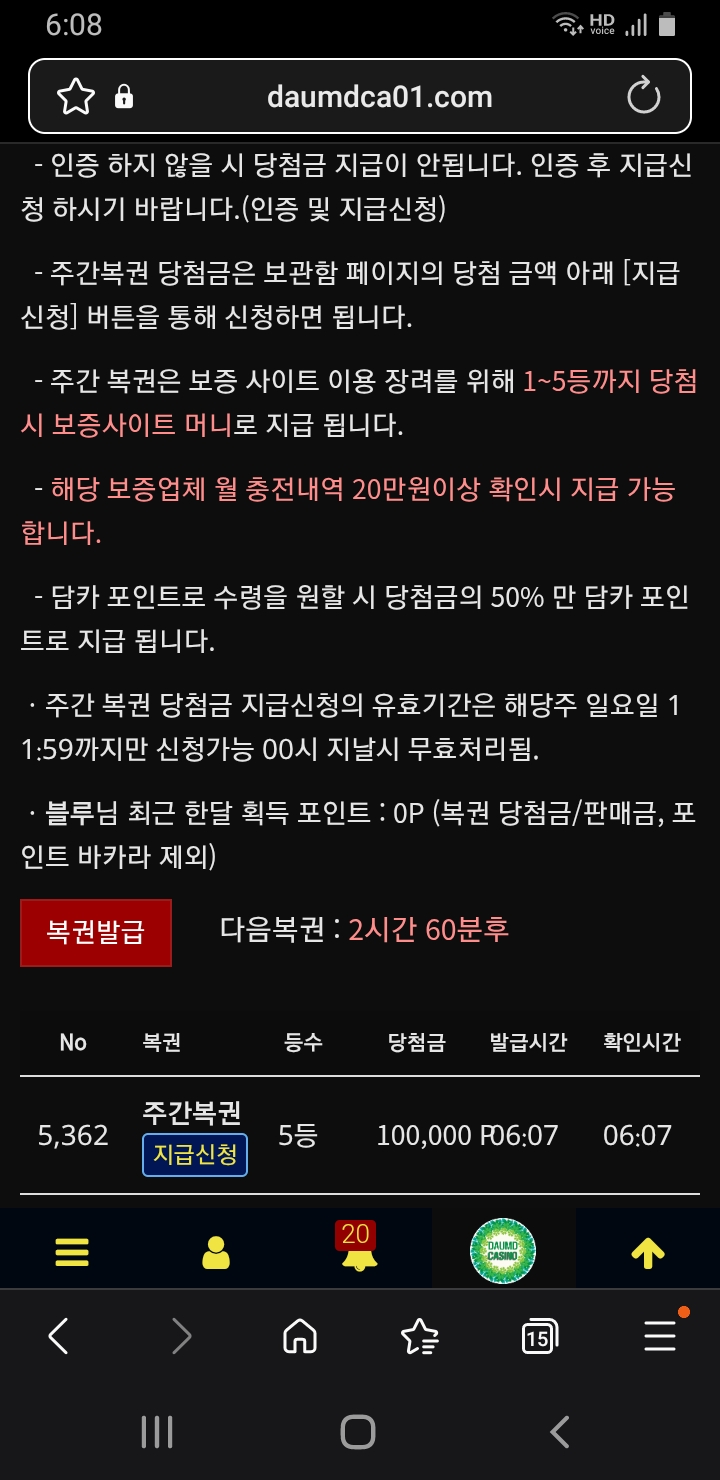Jump to top with the up arrow
Viewport: 720px width, 1480px height.
648,1251
